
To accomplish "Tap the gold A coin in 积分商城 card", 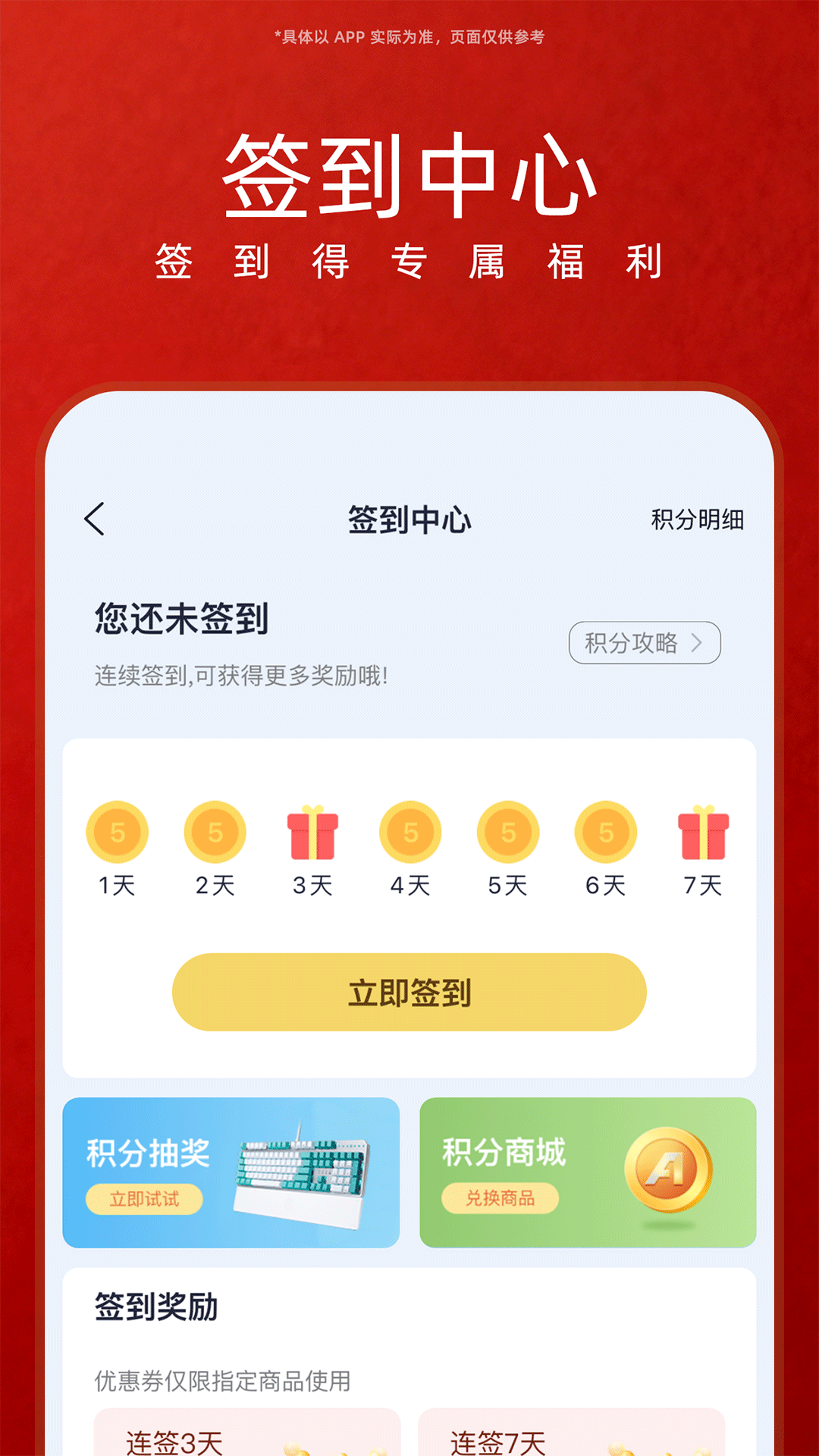I will [x=667, y=1172].
